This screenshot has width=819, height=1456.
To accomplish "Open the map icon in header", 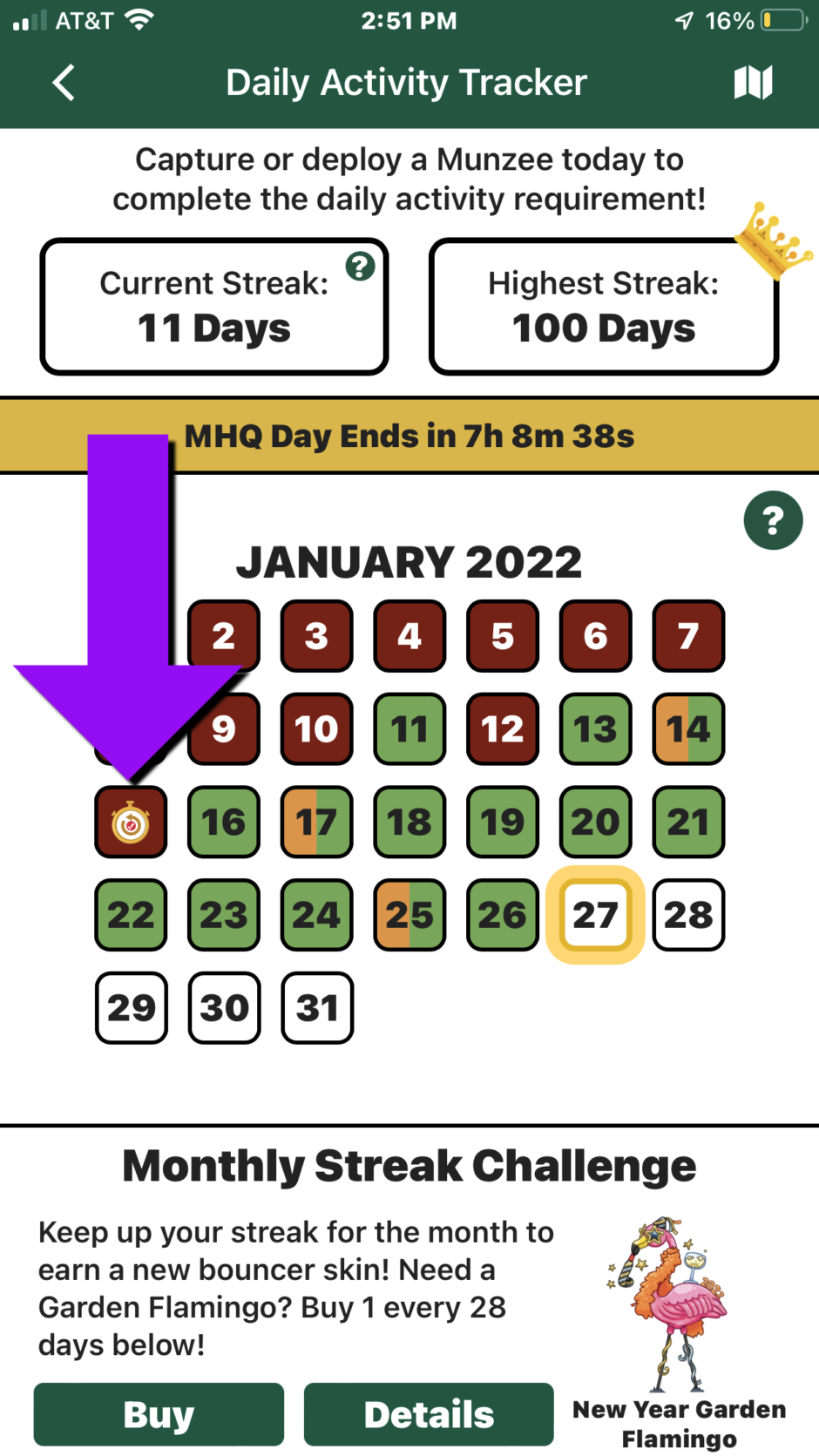I will click(753, 83).
